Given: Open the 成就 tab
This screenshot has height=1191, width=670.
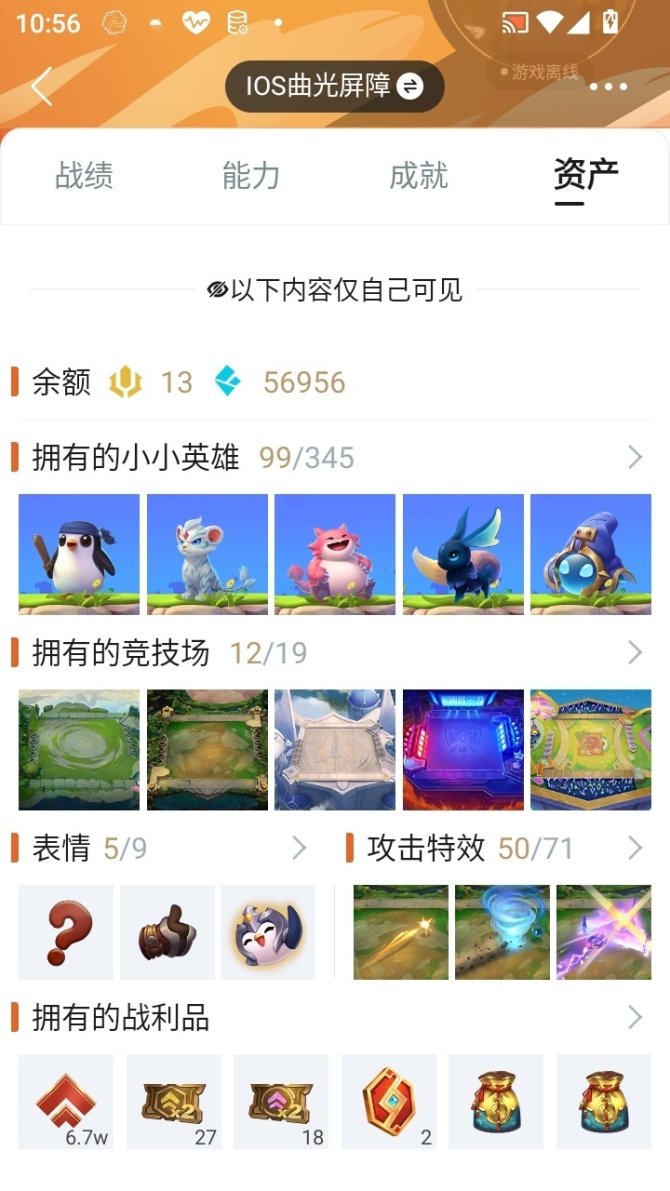Looking at the screenshot, I should point(418,176).
